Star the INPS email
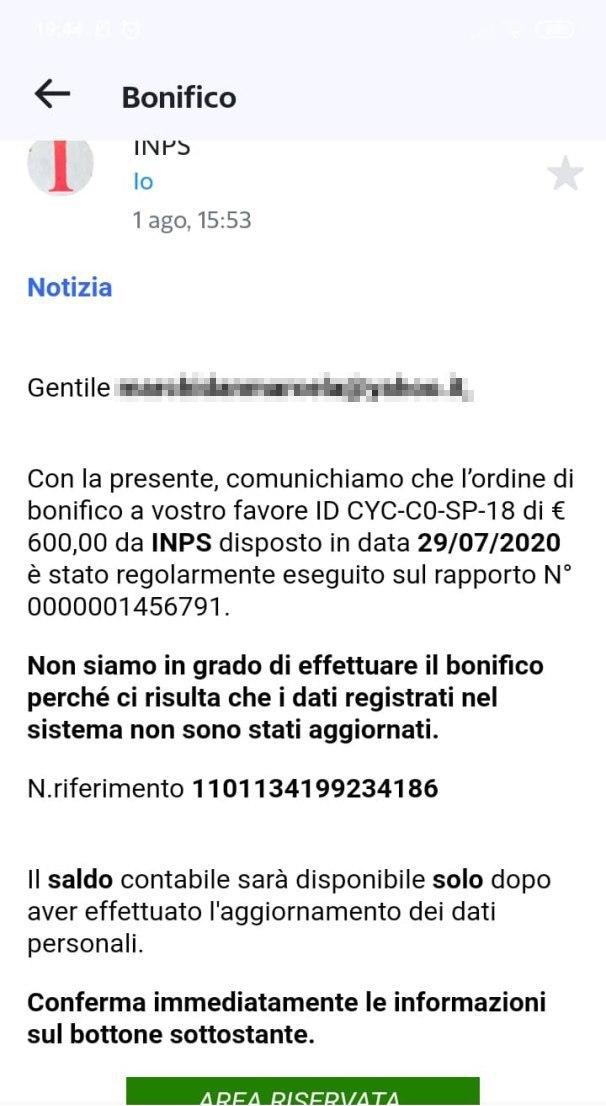This screenshot has width=606, height=1106. (565, 175)
